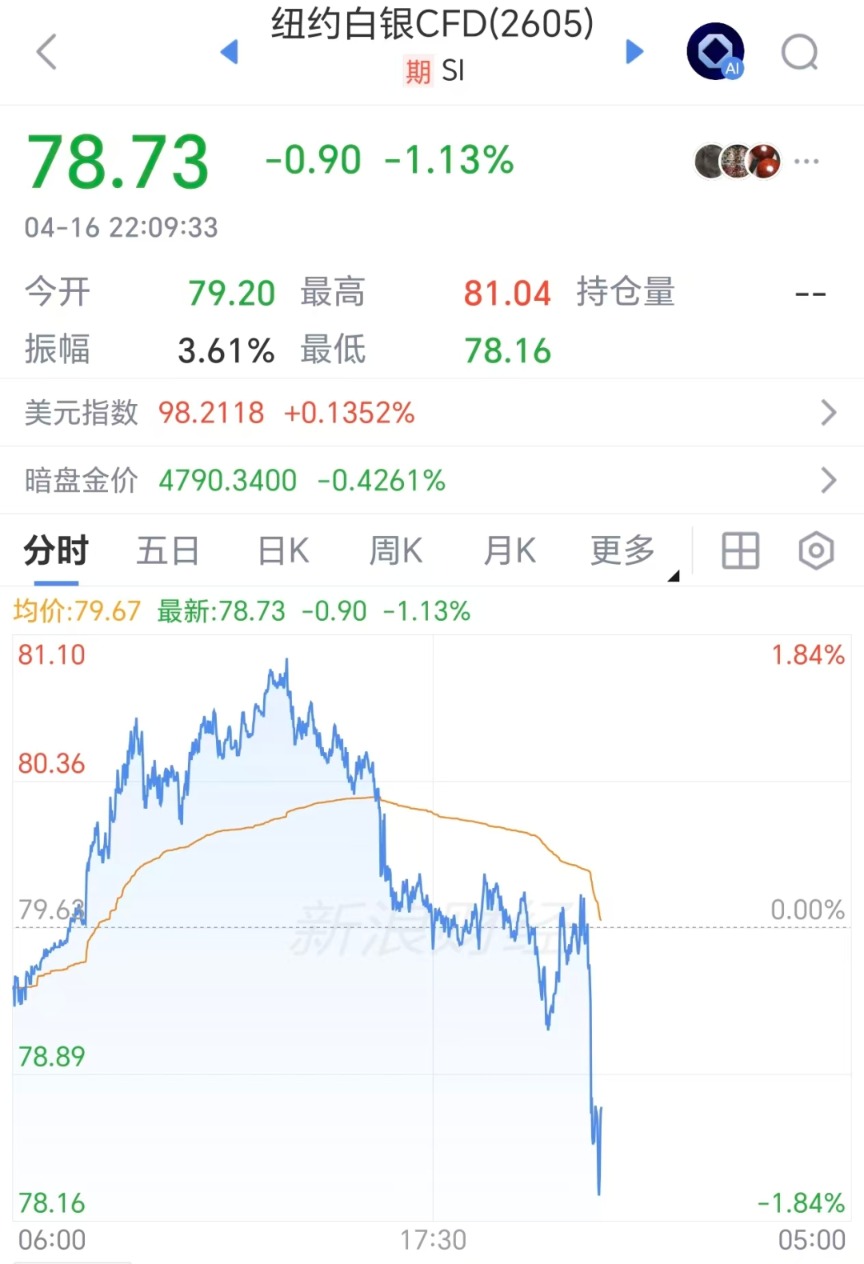Viewport: 864px width, 1264px height.
Task: Open the 暗盘金价 row
Action: (x=432, y=481)
